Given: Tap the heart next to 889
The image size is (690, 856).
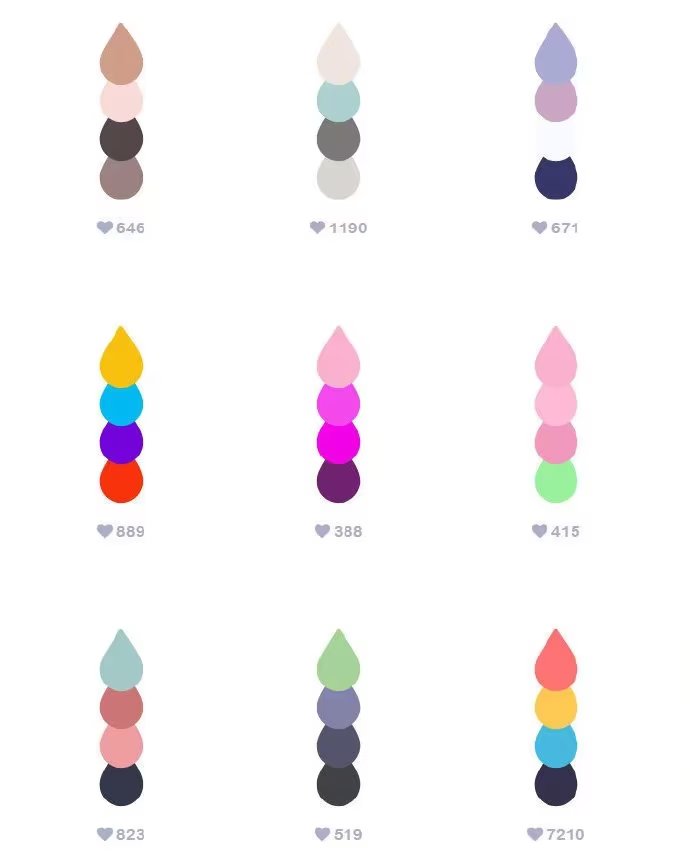Looking at the screenshot, I should (x=104, y=531).
